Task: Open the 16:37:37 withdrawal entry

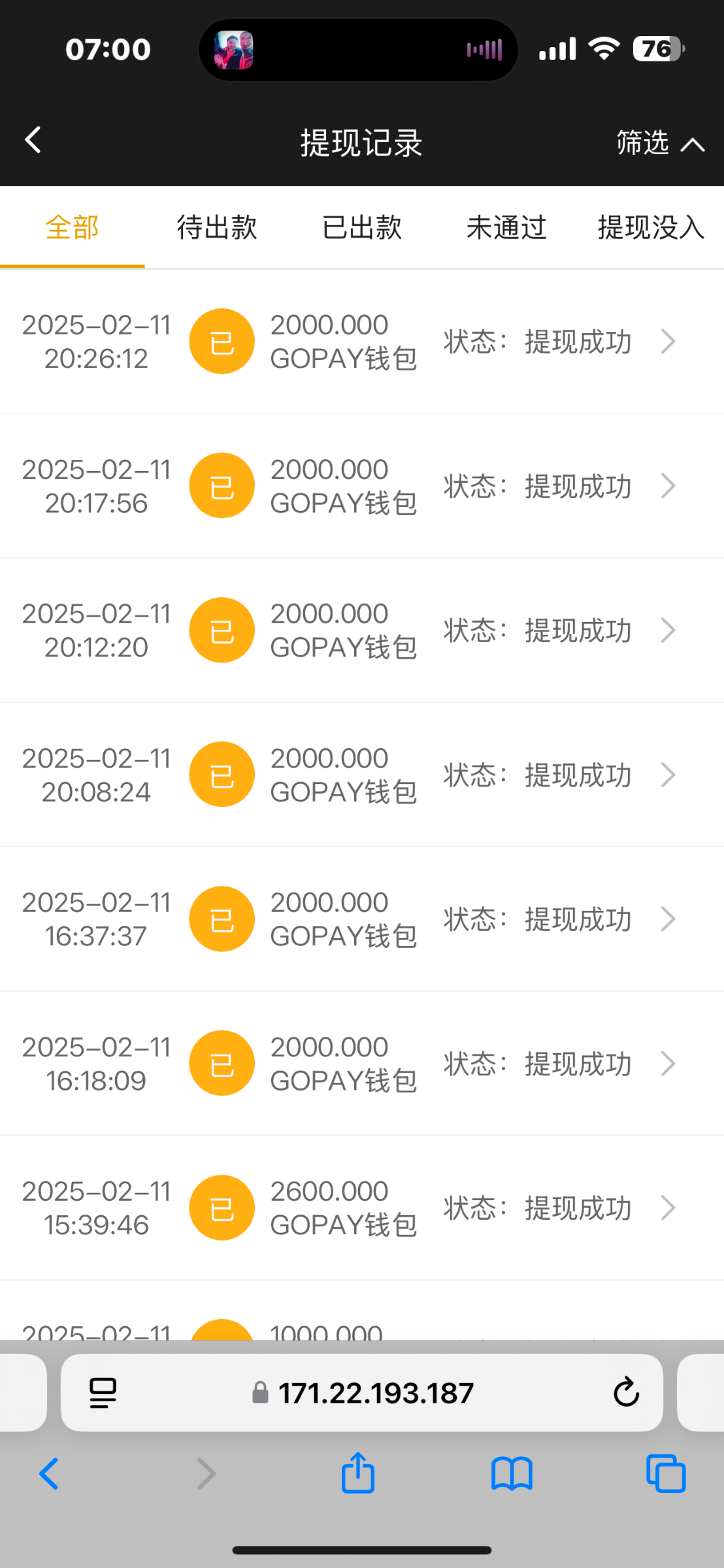Action: coord(362,919)
